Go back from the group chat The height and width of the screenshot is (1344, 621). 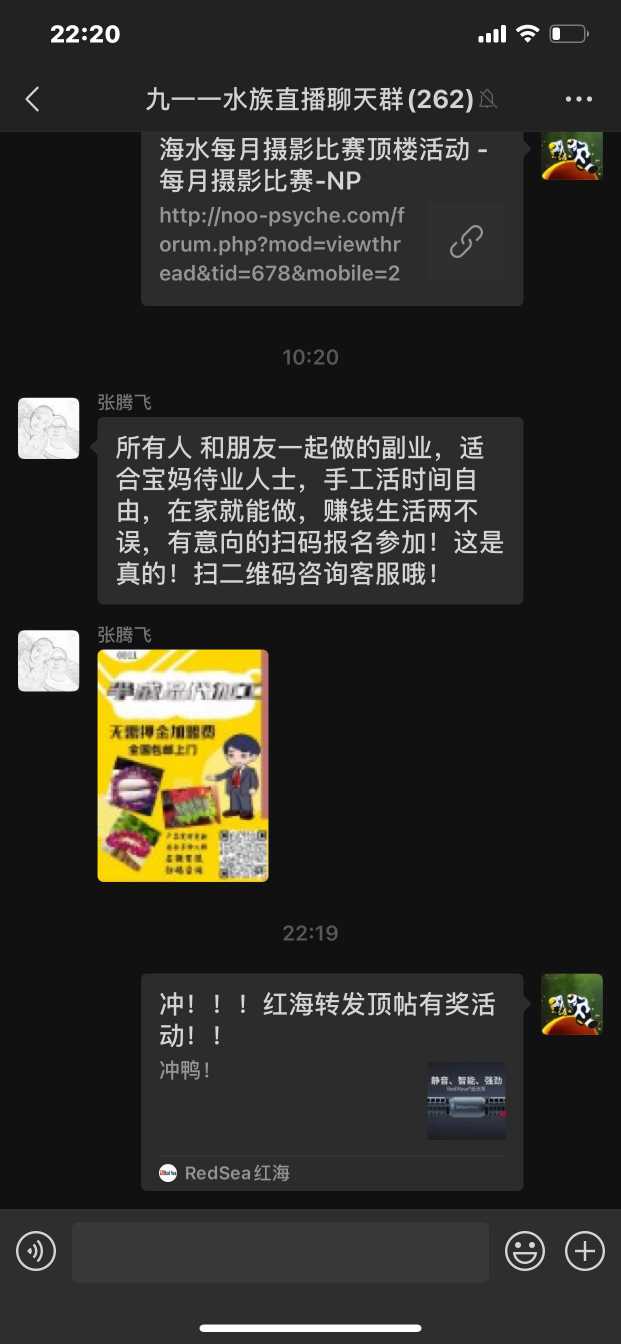tap(32, 99)
